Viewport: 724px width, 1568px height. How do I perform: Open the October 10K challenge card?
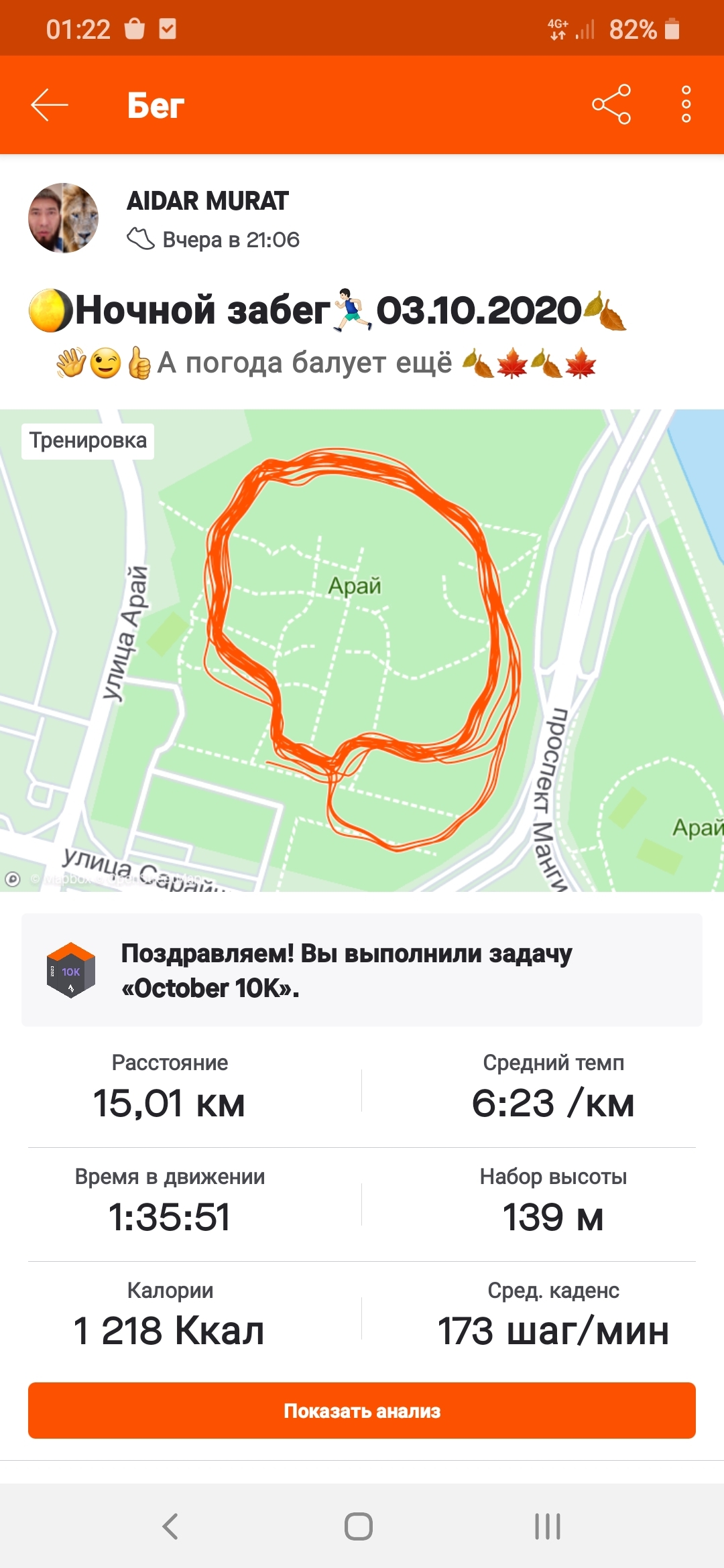point(362,970)
